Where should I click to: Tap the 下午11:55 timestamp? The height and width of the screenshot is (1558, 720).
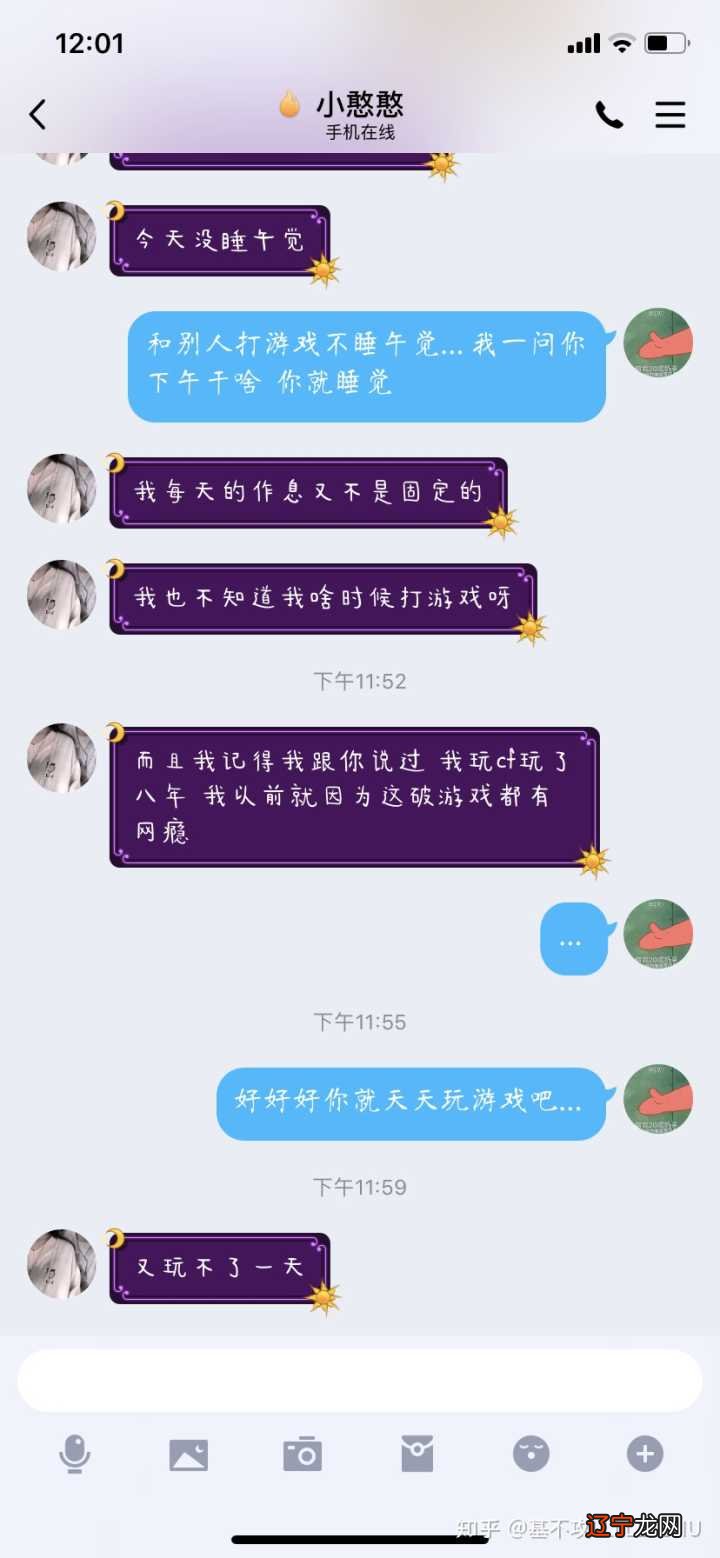(360, 1022)
